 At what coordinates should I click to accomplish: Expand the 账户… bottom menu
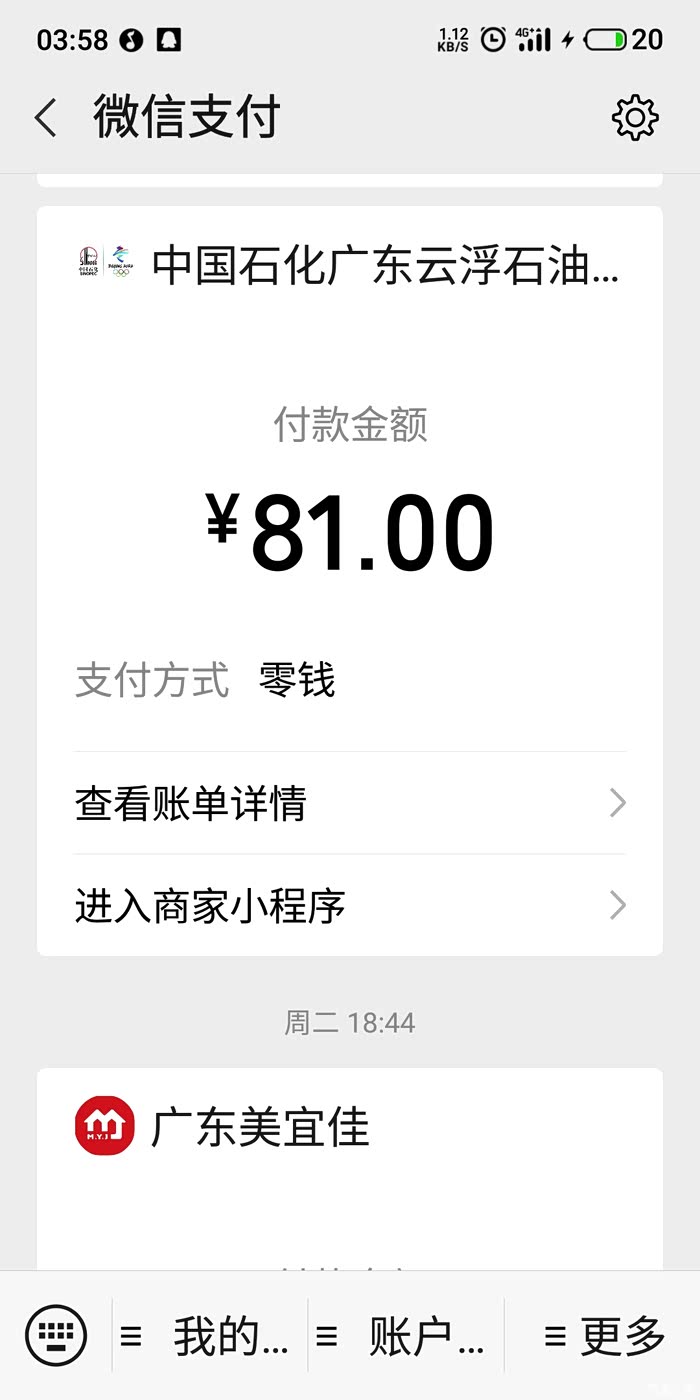406,1336
